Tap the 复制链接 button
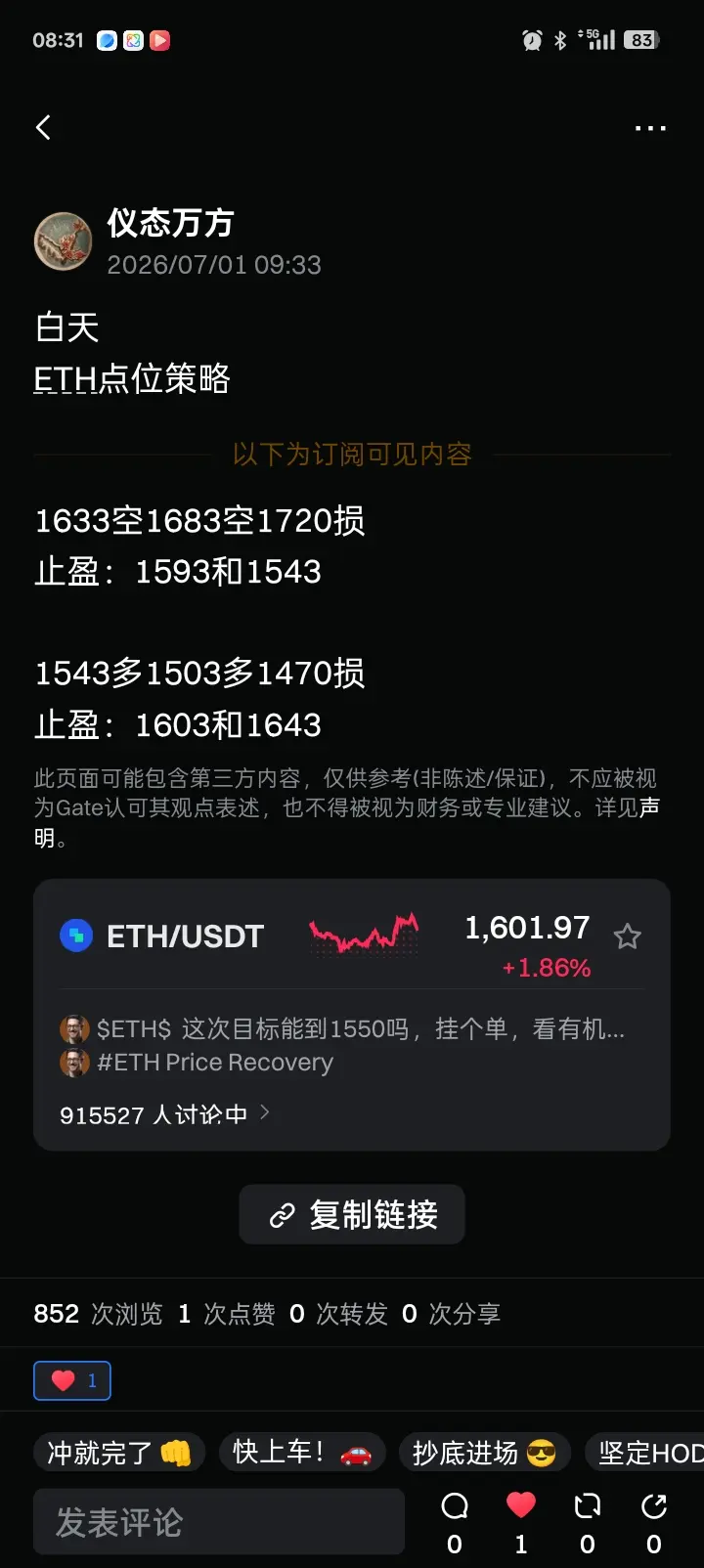The height and width of the screenshot is (1568, 704). [352, 1215]
